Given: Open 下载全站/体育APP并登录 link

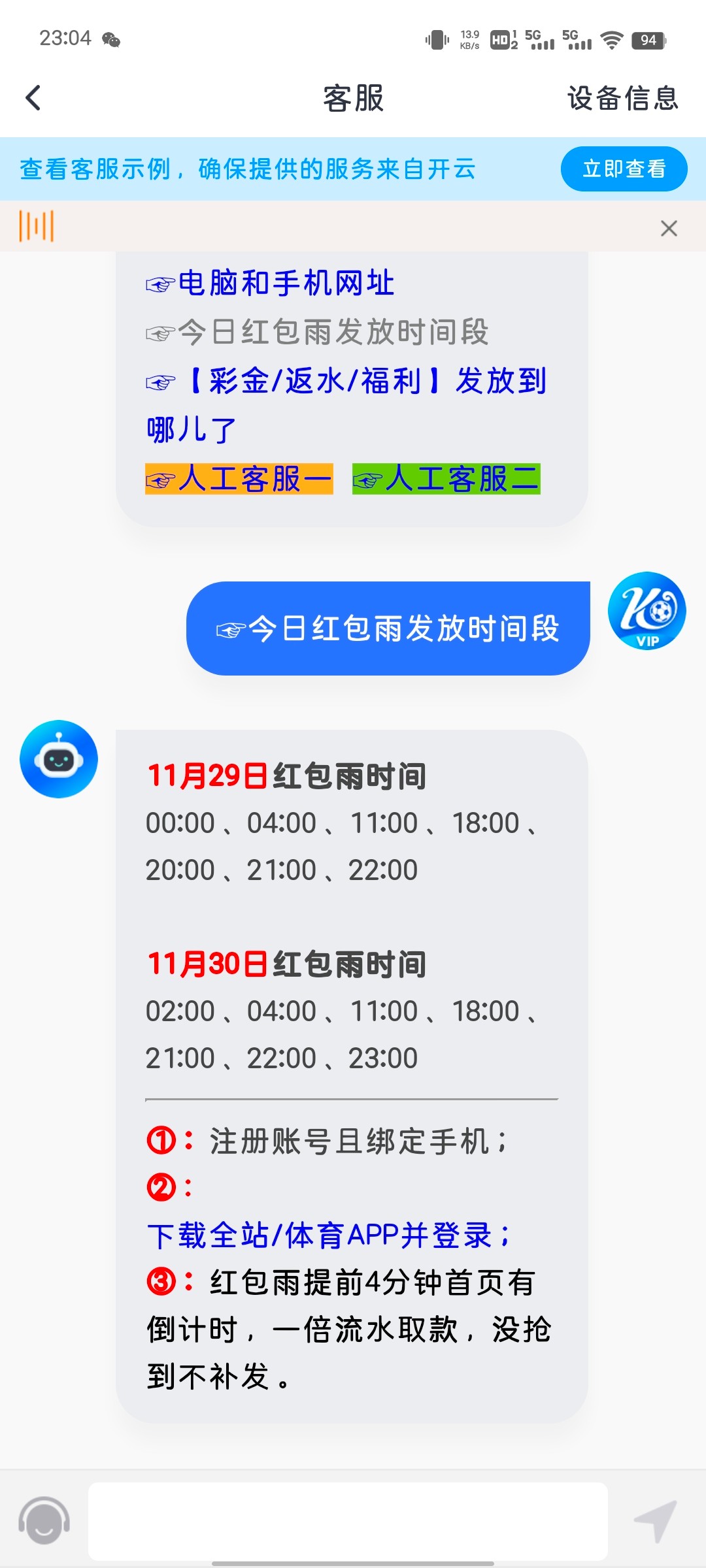Looking at the screenshot, I should click(x=327, y=1235).
